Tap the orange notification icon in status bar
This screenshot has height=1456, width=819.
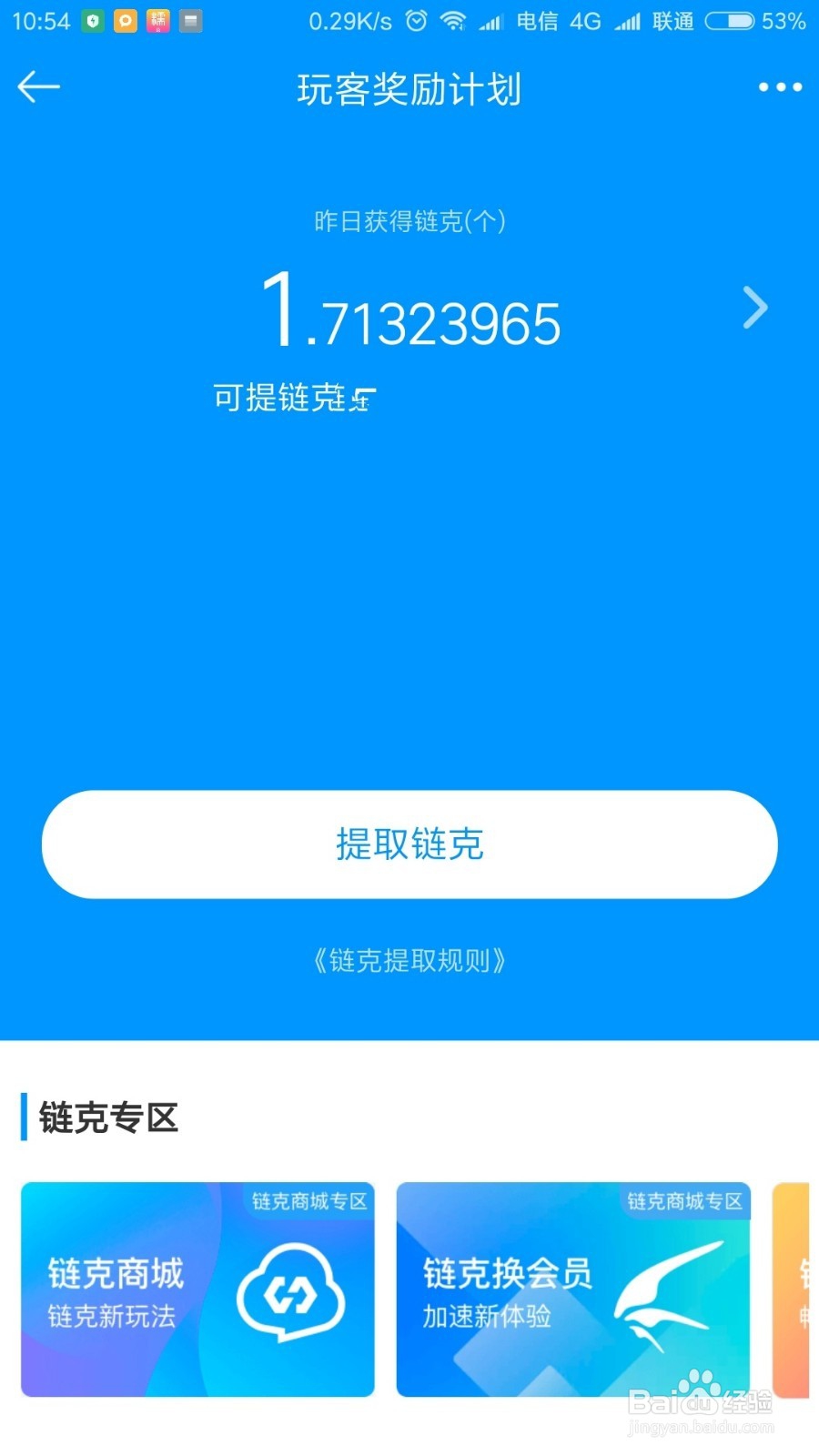coord(125,20)
